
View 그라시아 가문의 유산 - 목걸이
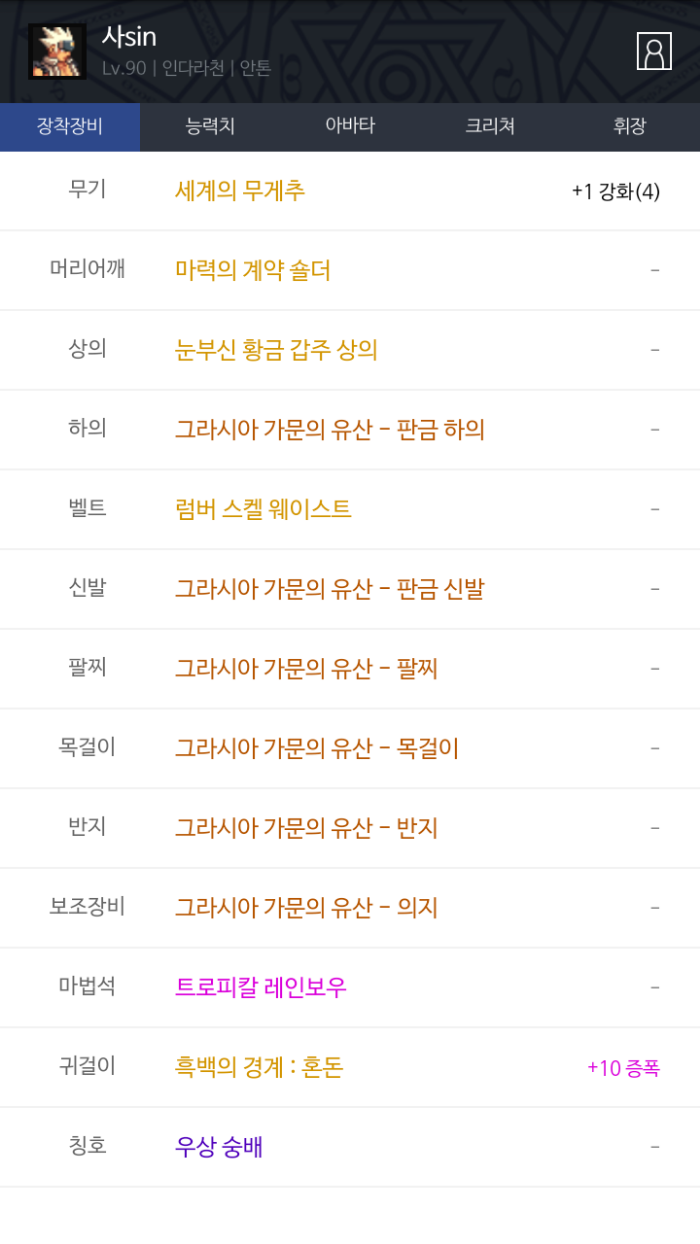coord(316,748)
